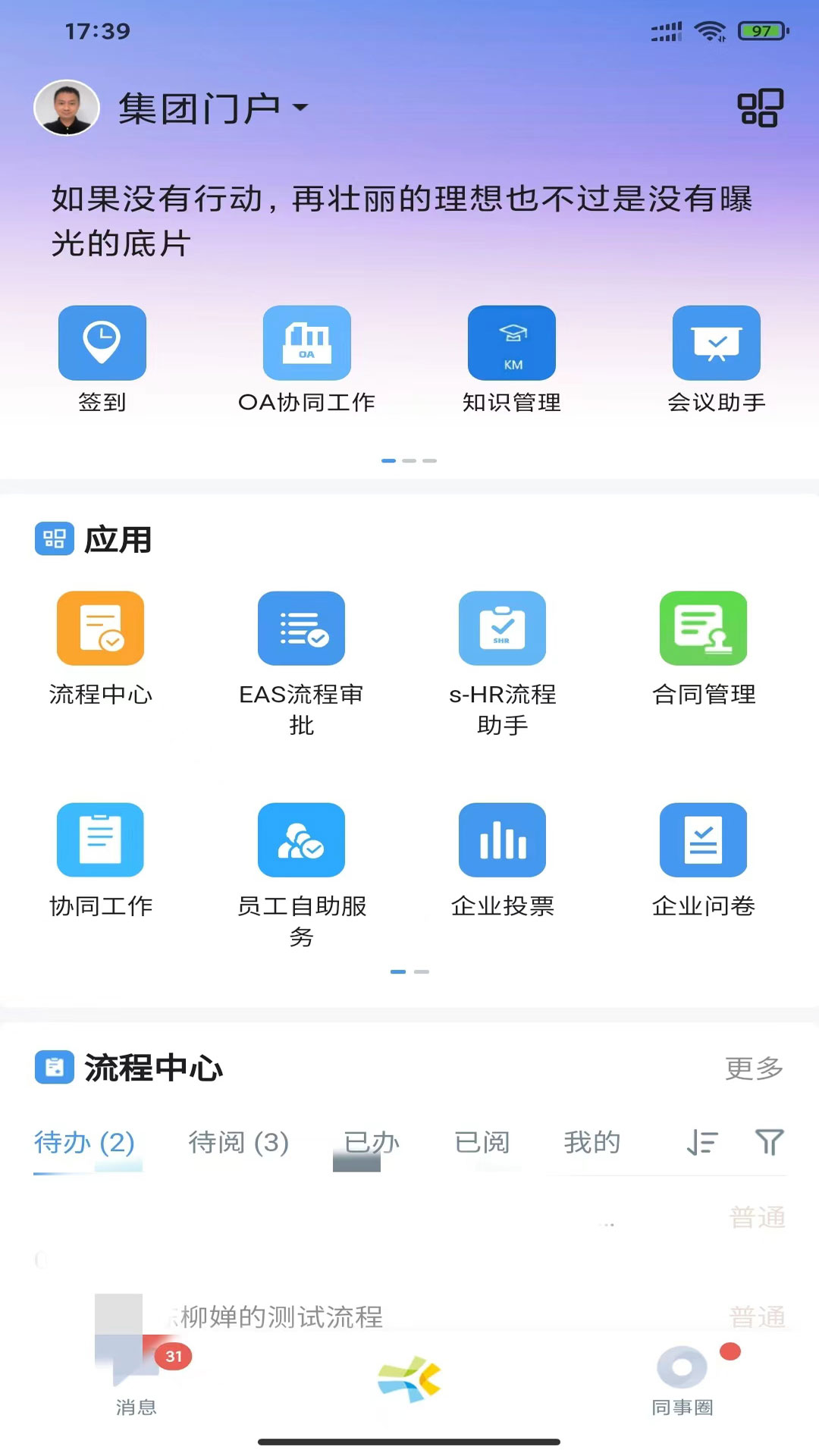The height and width of the screenshot is (1456, 819).
Task: Switch to the 待阅 (3) tab
Action: pyautogui.click(x=238, y=1142)
